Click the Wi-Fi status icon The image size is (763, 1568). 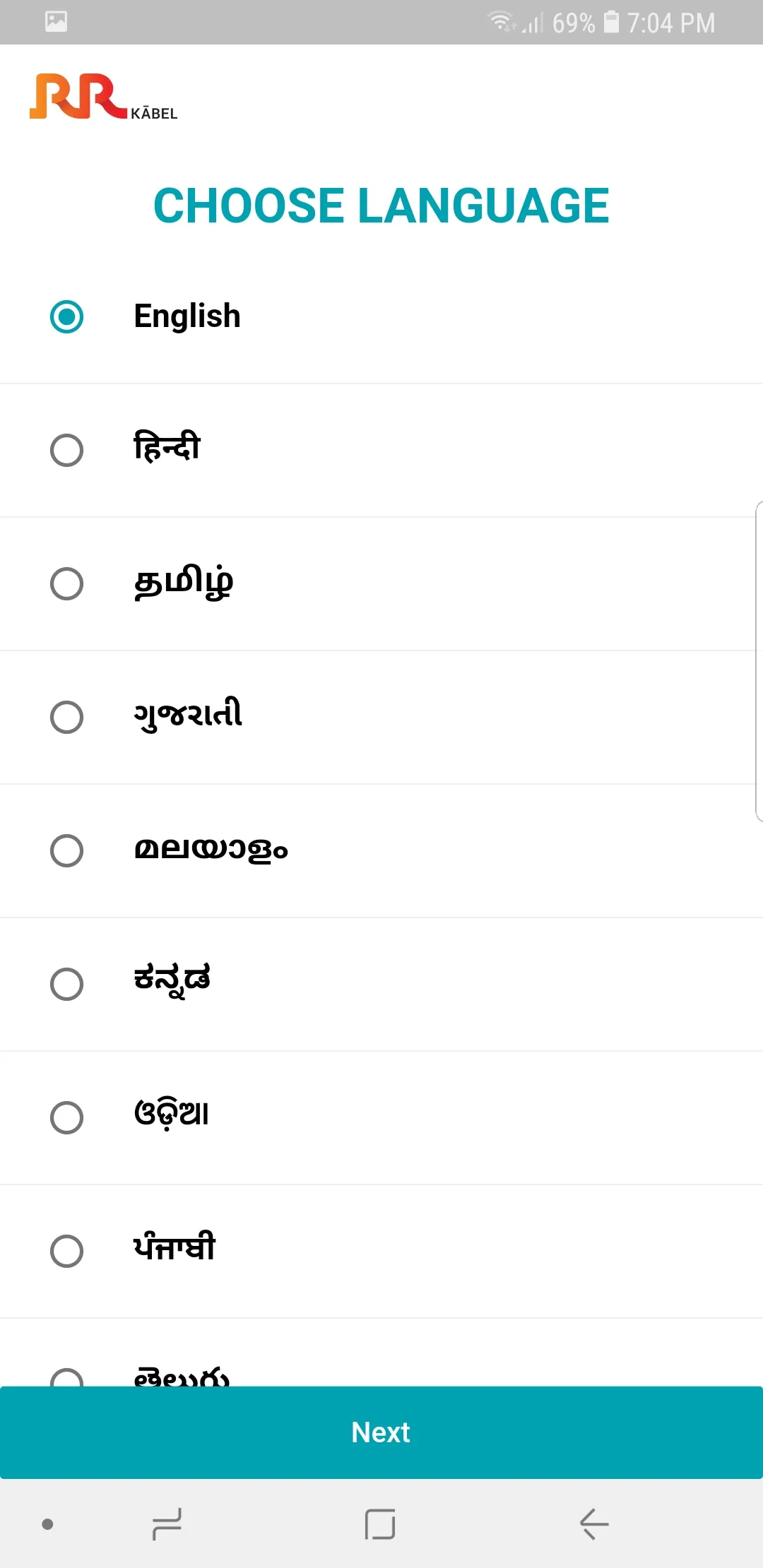(502, 22)
